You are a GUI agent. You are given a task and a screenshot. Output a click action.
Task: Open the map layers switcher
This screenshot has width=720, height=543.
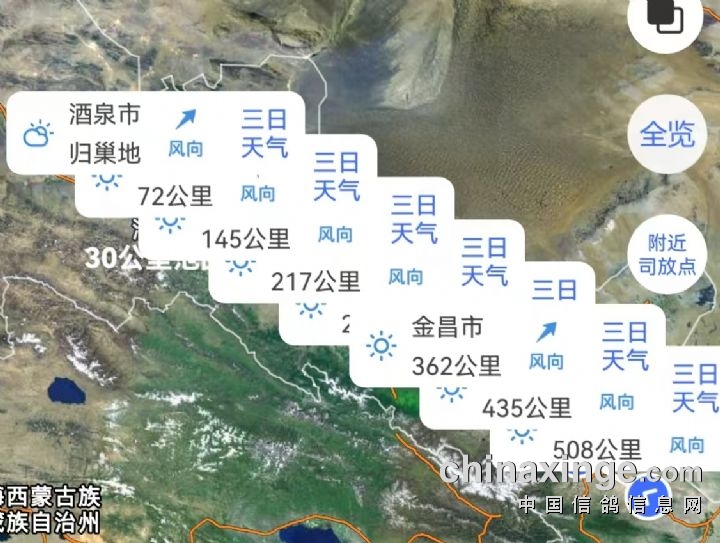click(665, 18)
